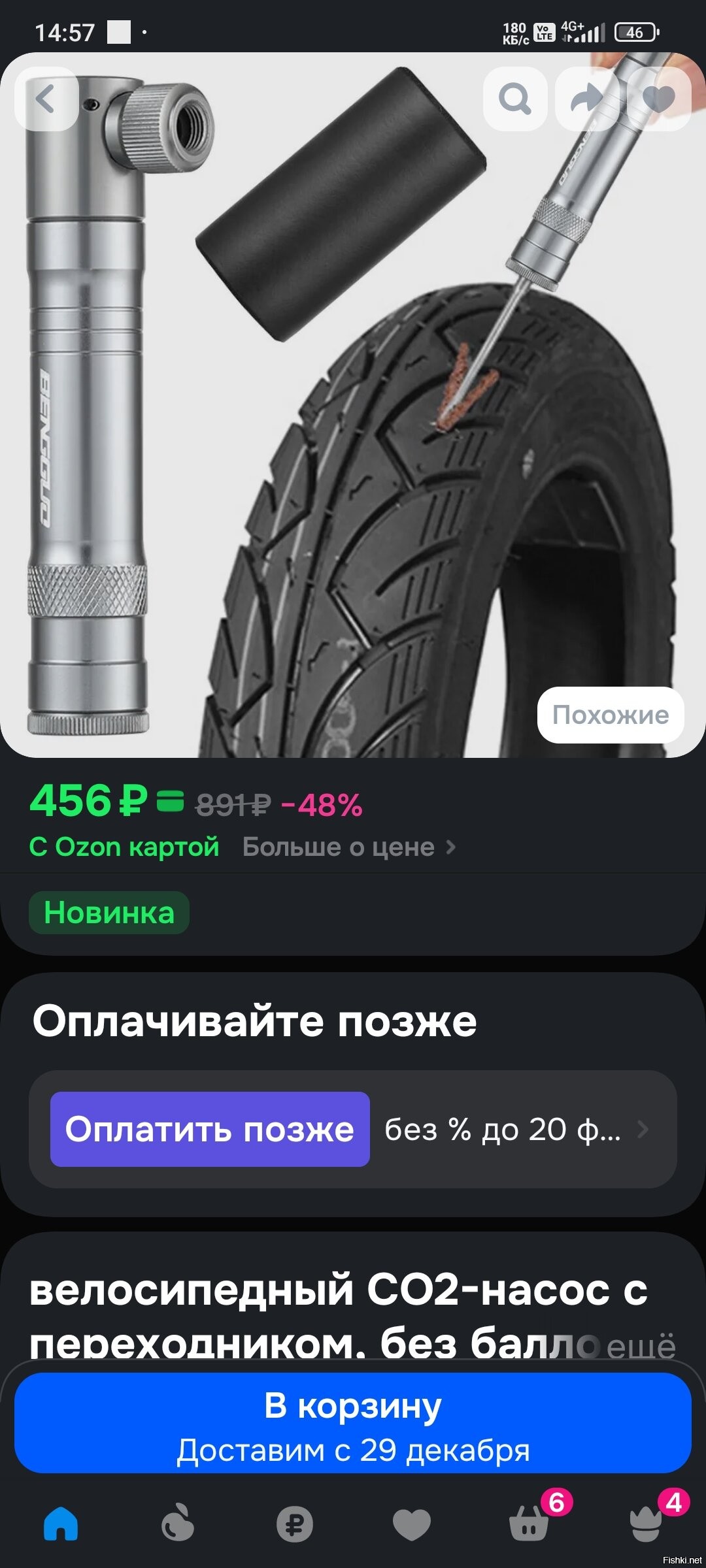Show similar items via Похожие

(611, 715)
